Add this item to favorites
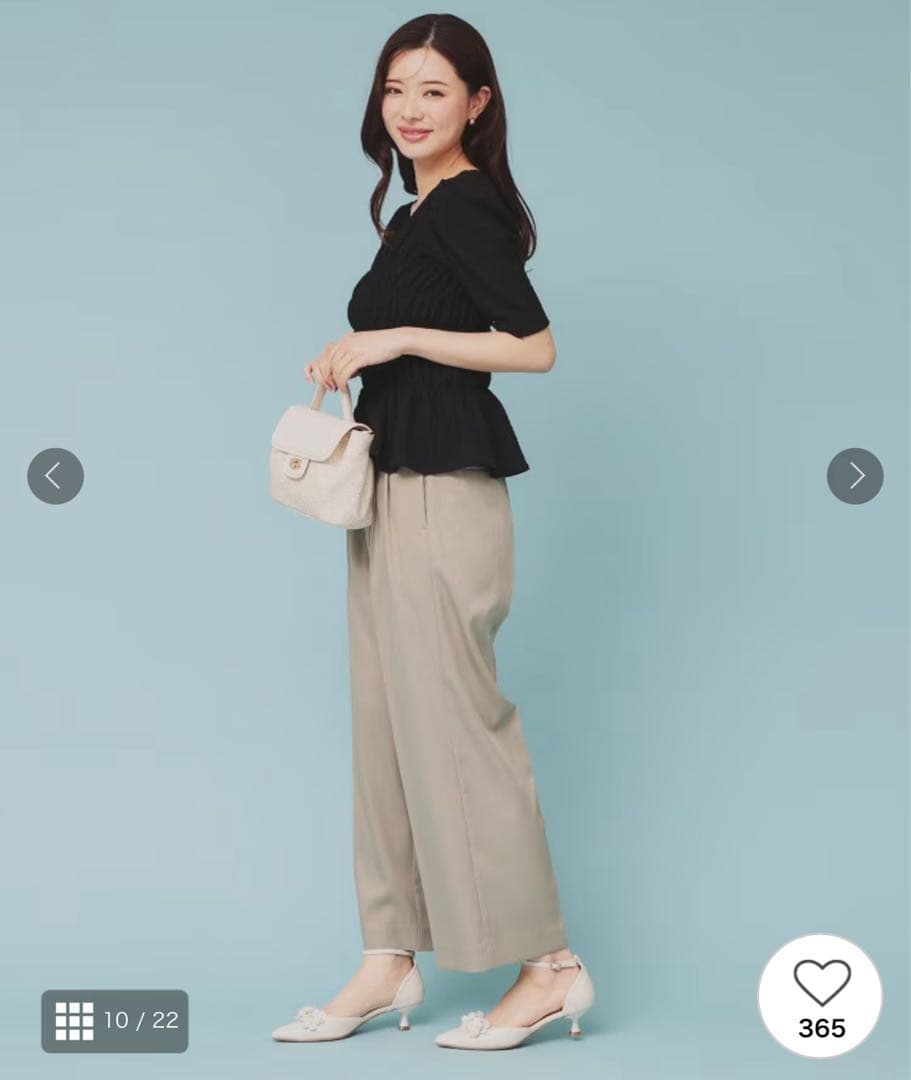Viewport: 911px width, 1080px height. [x=821, y=995]
